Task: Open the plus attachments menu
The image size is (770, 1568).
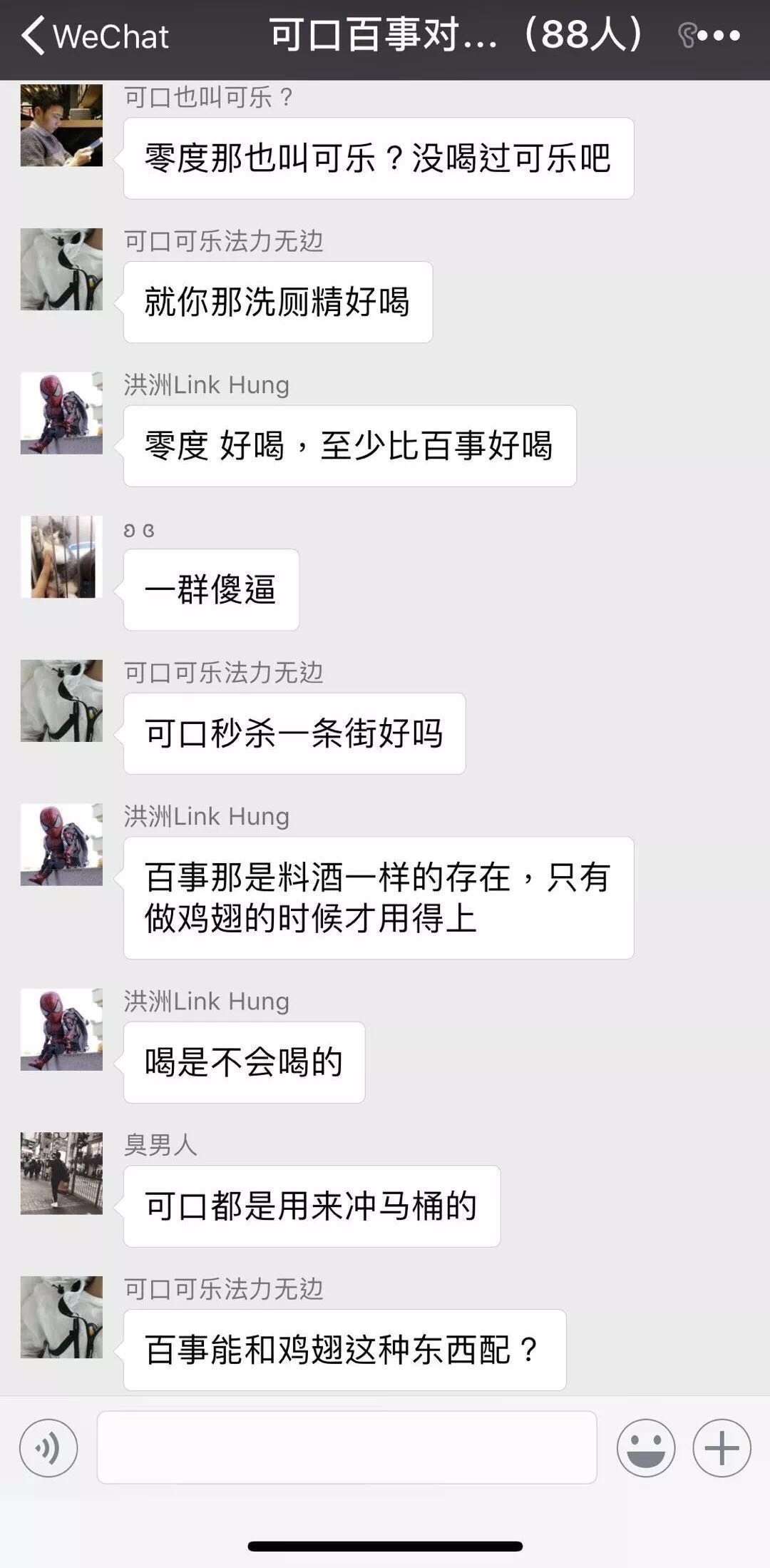Action: tap(722, 1447)
